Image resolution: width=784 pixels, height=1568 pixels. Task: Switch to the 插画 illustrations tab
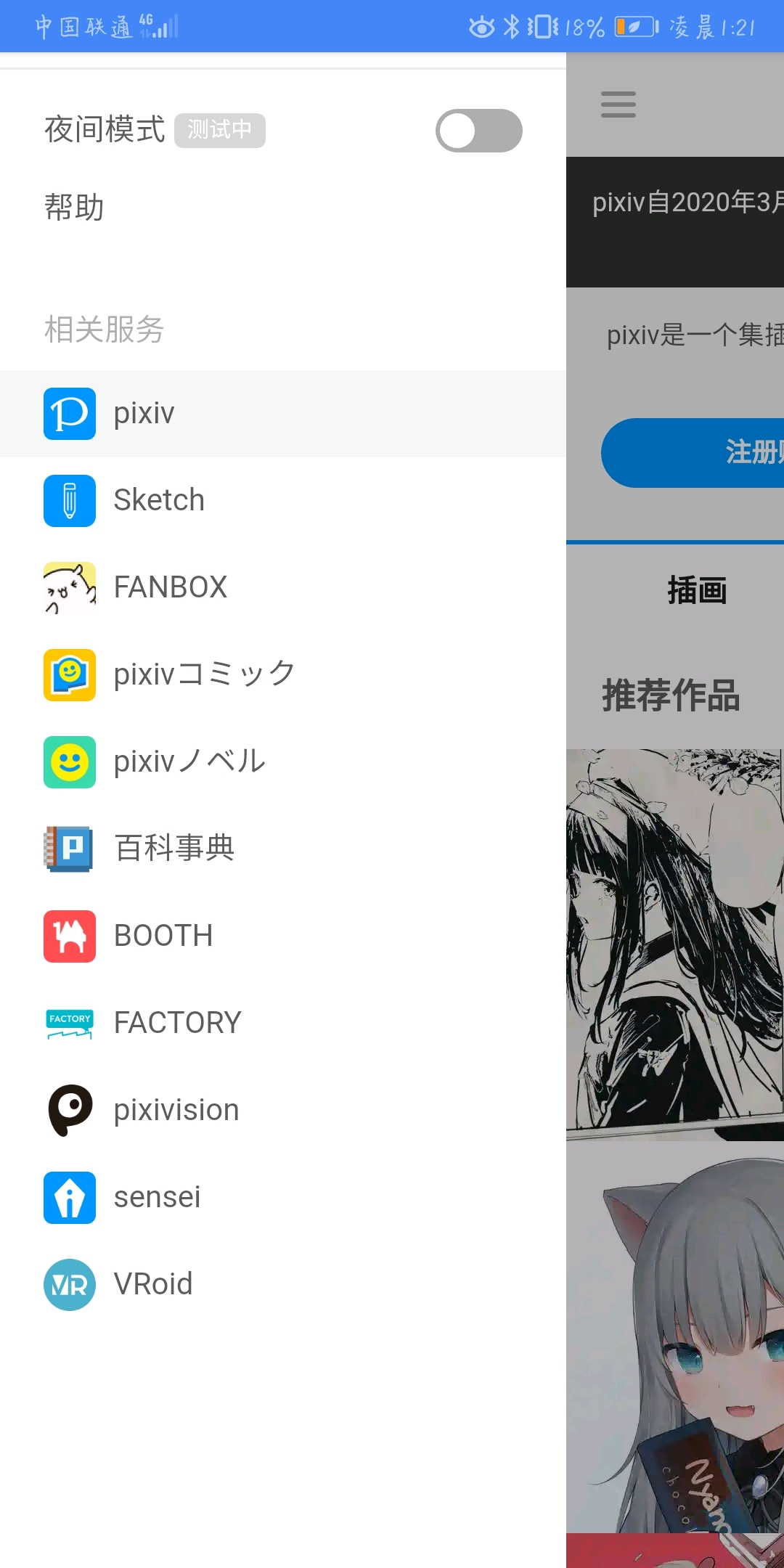[x=697, y=589]
